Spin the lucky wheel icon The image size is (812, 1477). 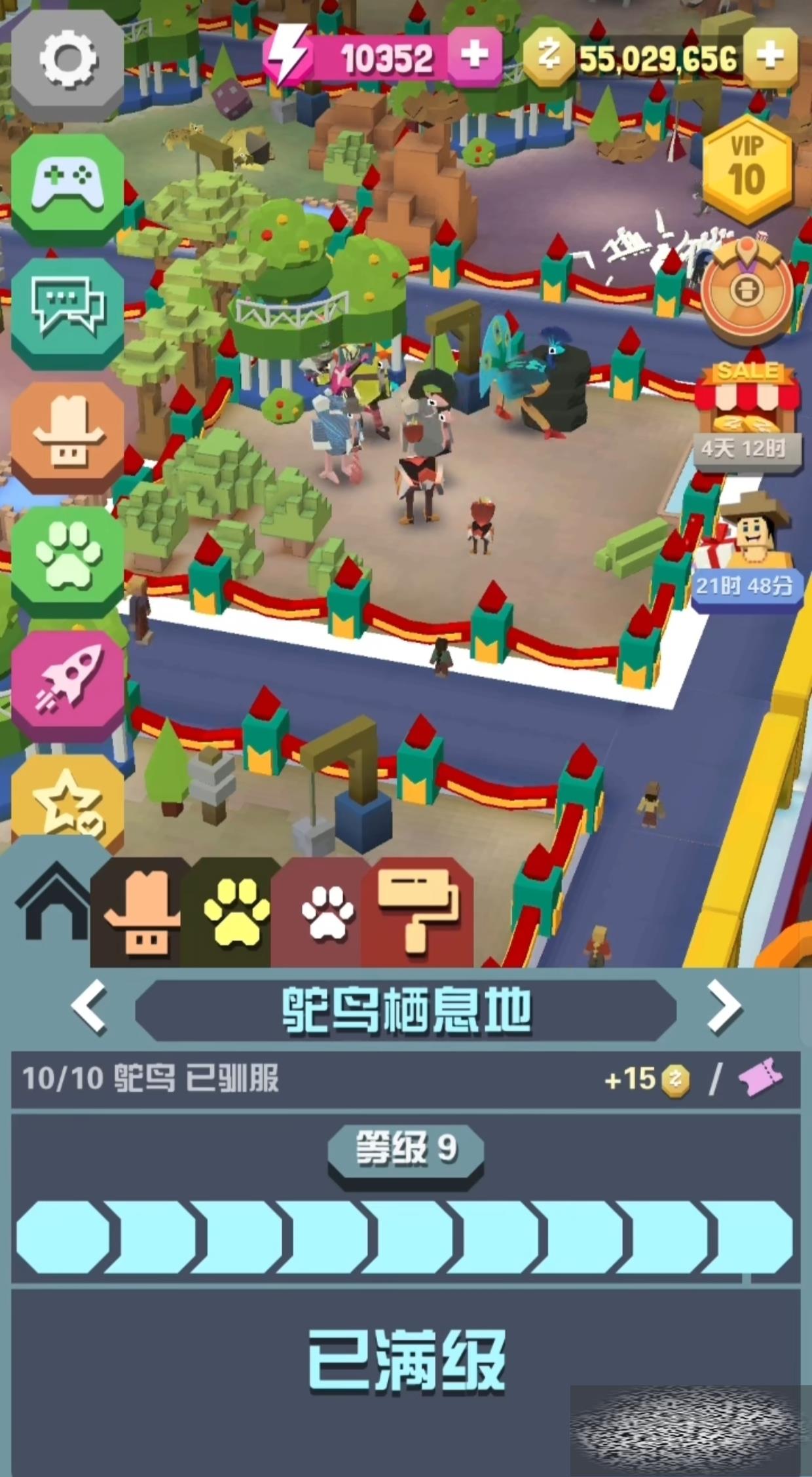click(745, 290)
